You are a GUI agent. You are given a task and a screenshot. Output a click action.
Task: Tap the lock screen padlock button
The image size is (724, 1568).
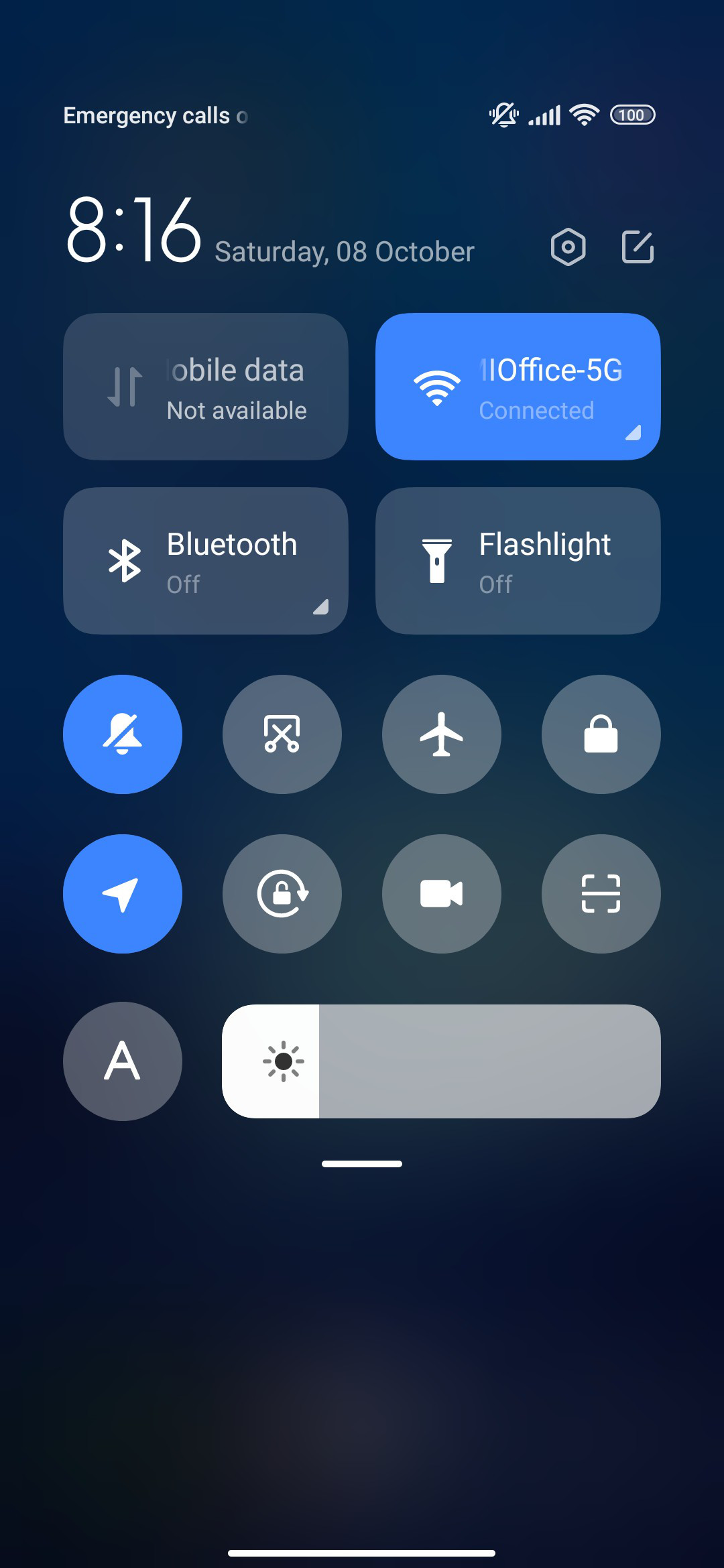(x=601, y=734)
